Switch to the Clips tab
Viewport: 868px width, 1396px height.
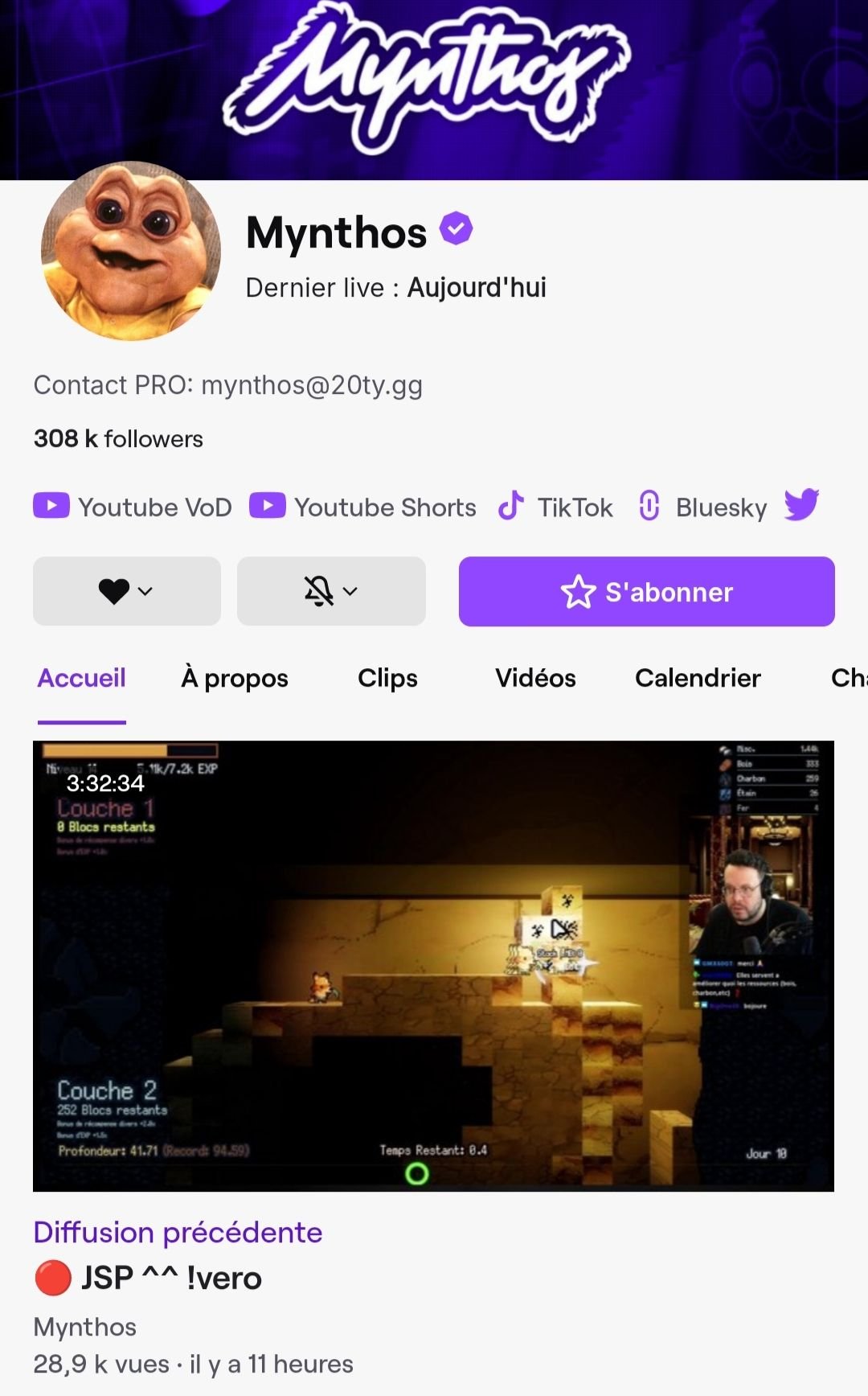pos(387,678)
